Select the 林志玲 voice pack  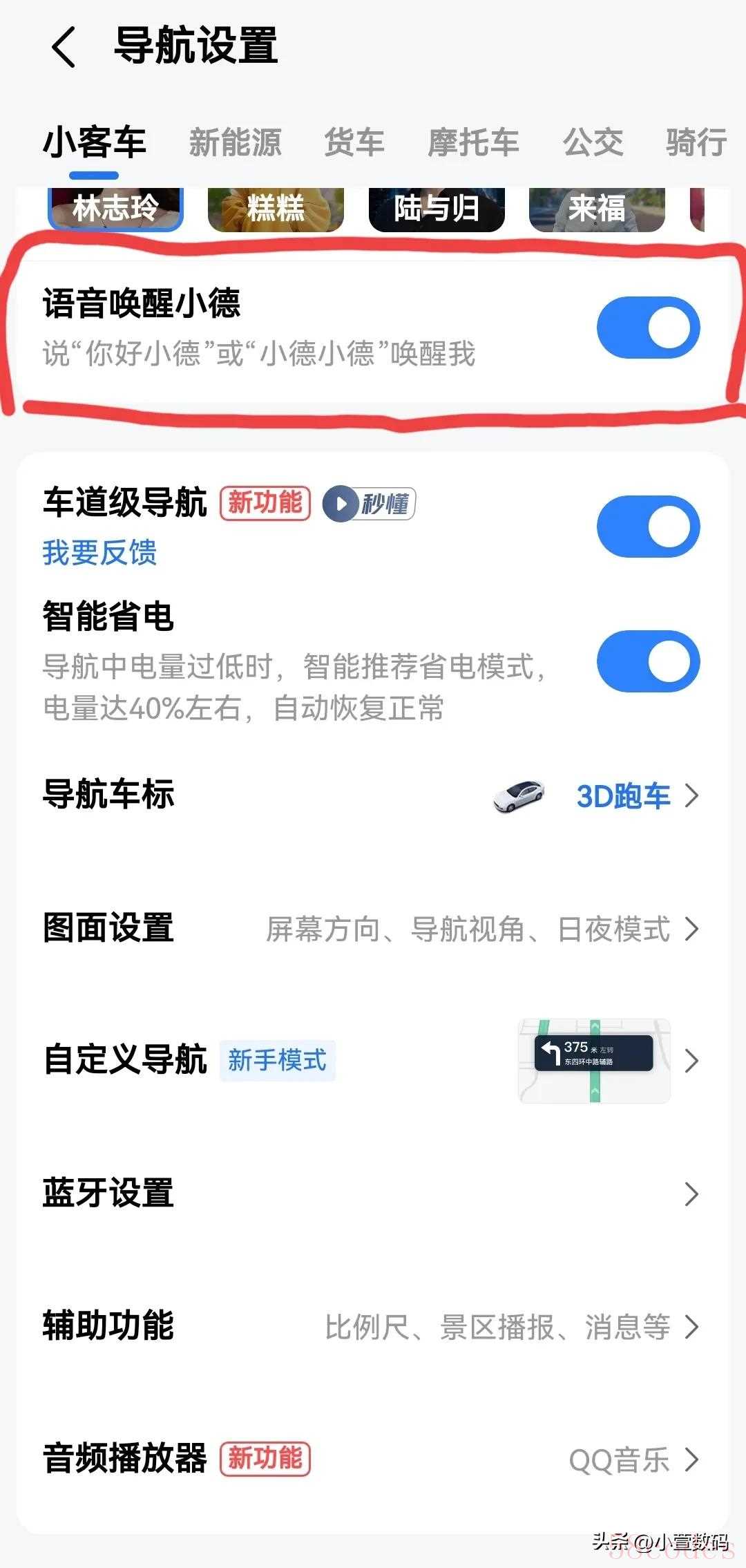coord(115,208)
